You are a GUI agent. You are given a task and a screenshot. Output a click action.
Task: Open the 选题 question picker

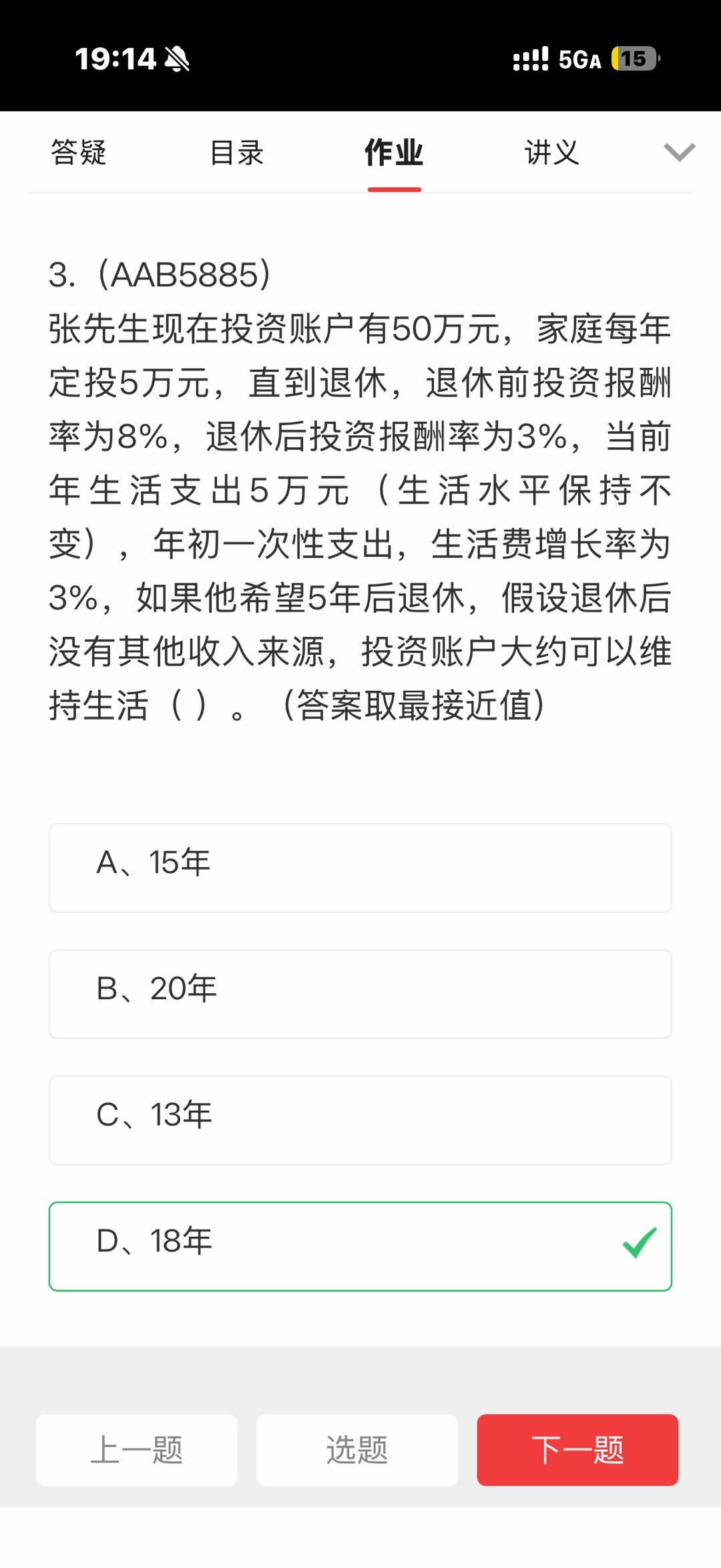pyautogui.click(x=357, y=1449)
